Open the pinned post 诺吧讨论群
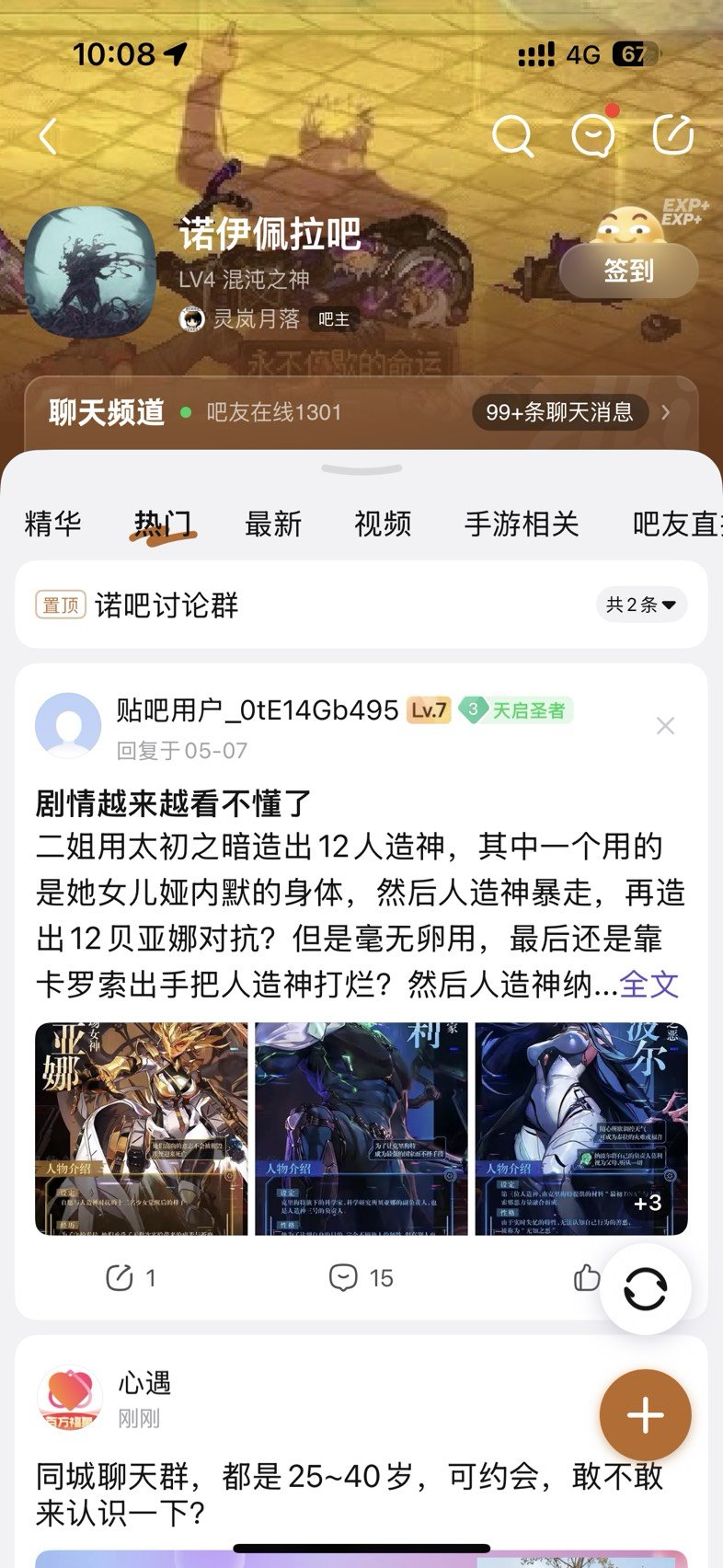This screenshot has width=723, height=1568. (166, 605)
